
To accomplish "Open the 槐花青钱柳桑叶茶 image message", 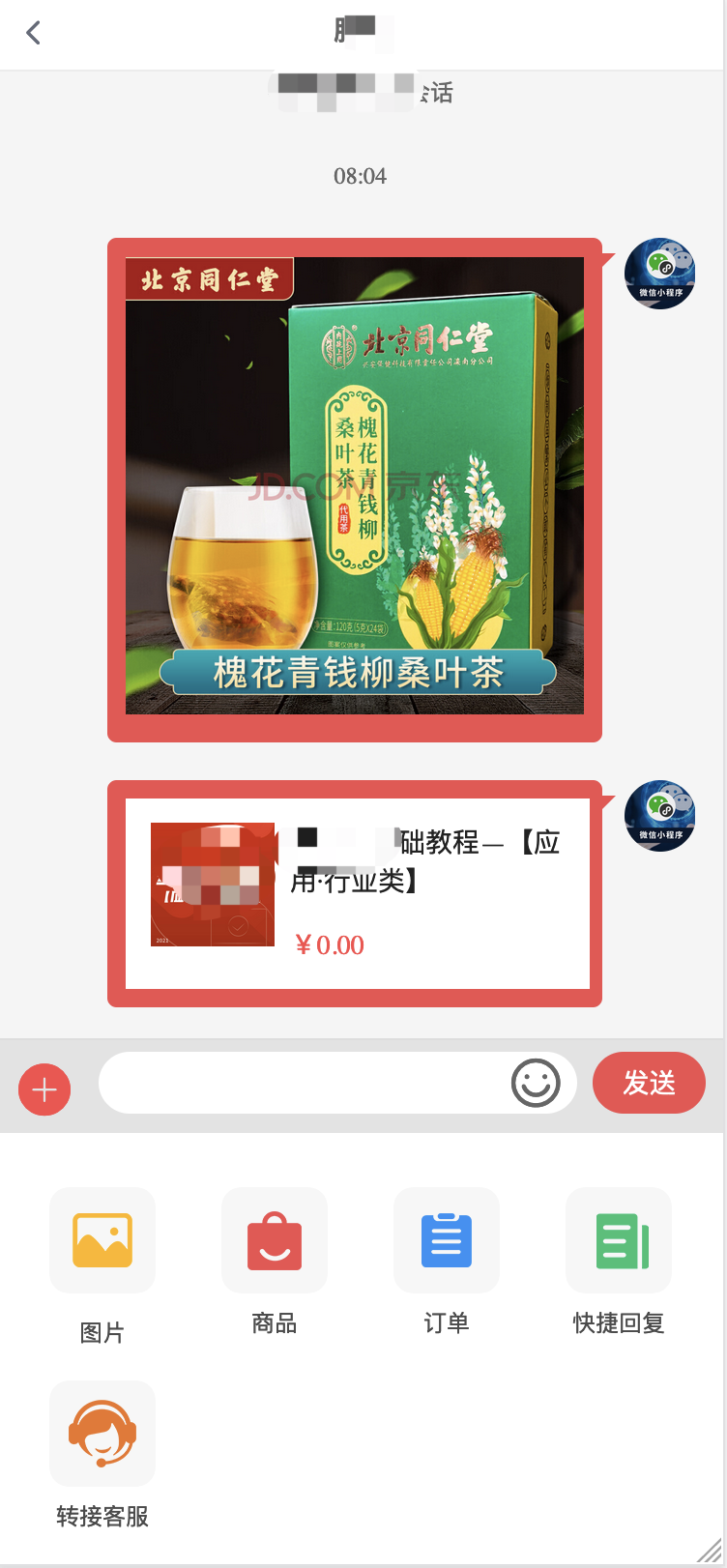I will [355, 485].
